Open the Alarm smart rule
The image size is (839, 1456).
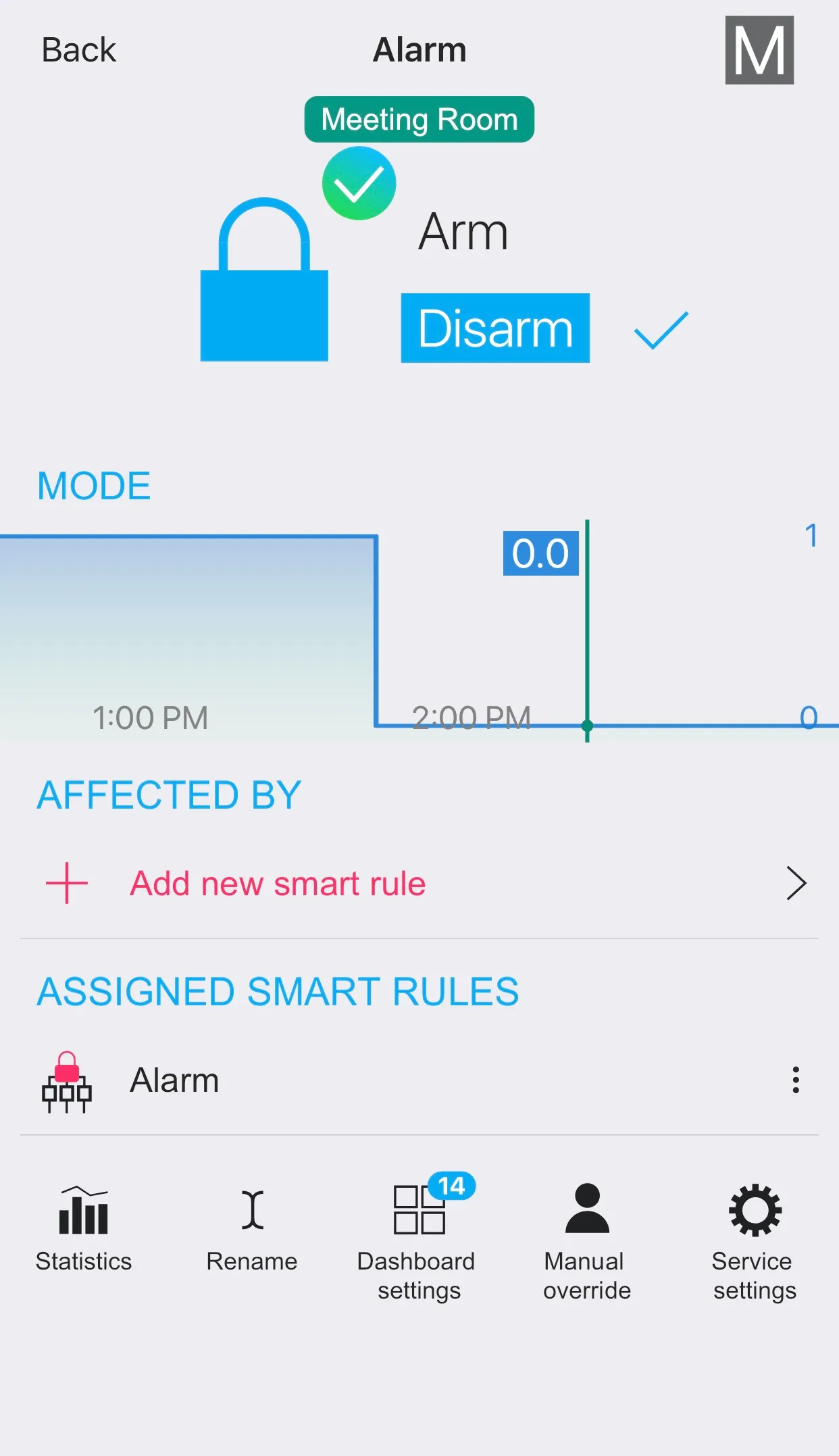(x=174, y=1080)
